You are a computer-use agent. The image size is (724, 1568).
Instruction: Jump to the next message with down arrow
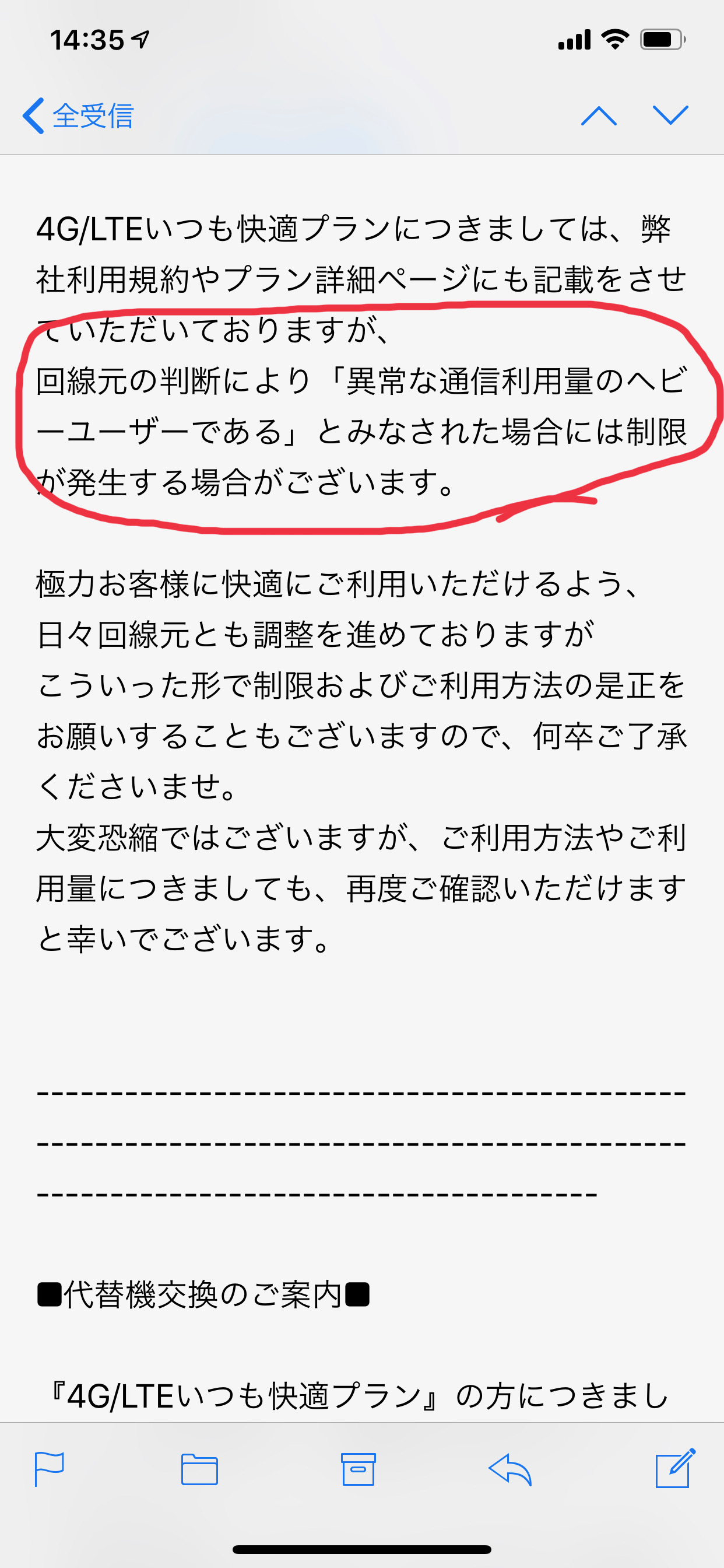pyautogui.click(x=670, y=116)
